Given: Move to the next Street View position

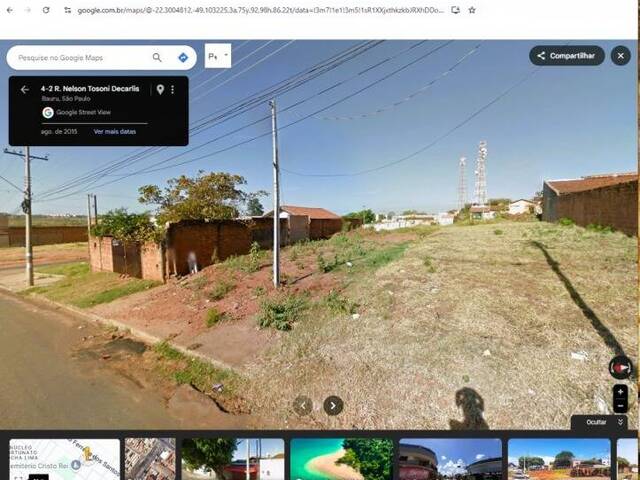Looking at the screenshot, I should click(333, 405).
